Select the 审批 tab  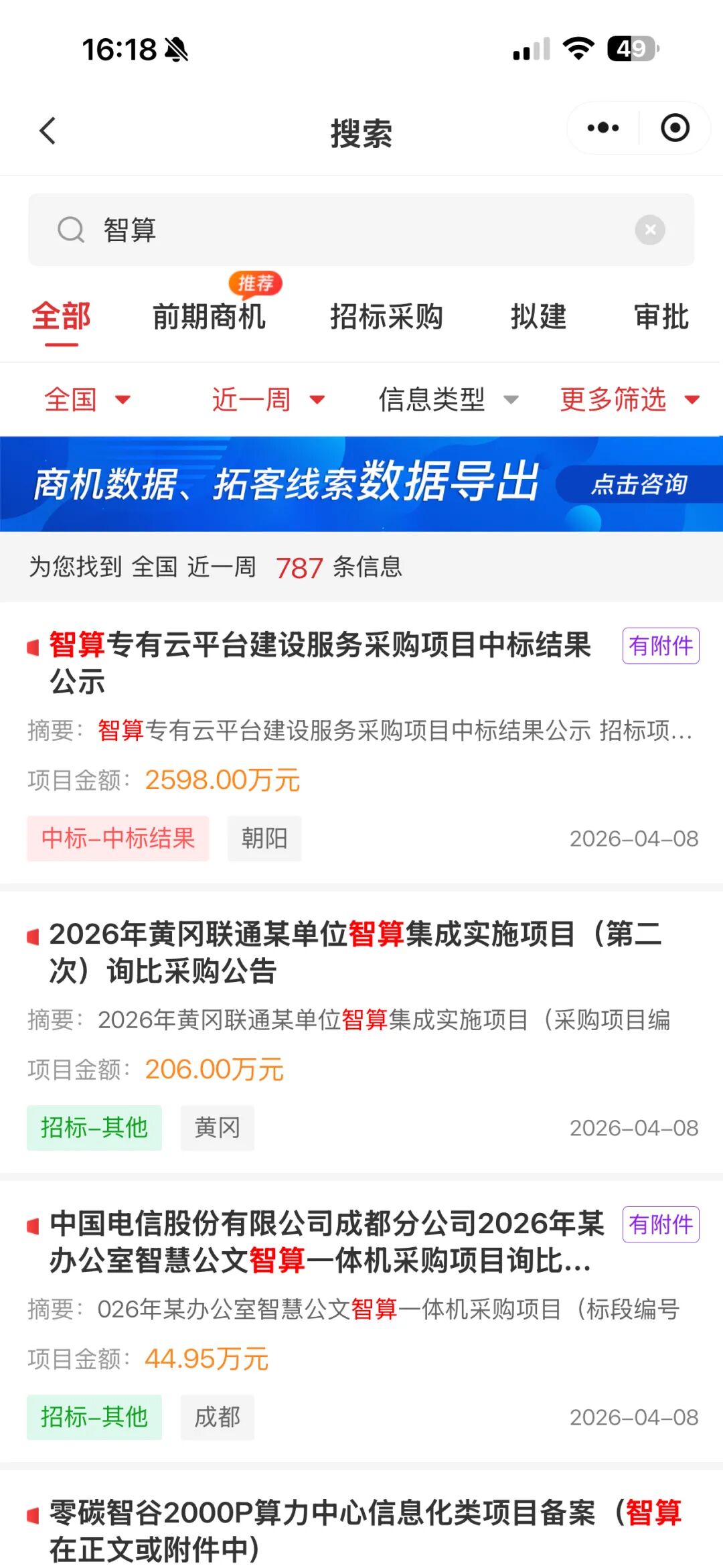point(661,316)
